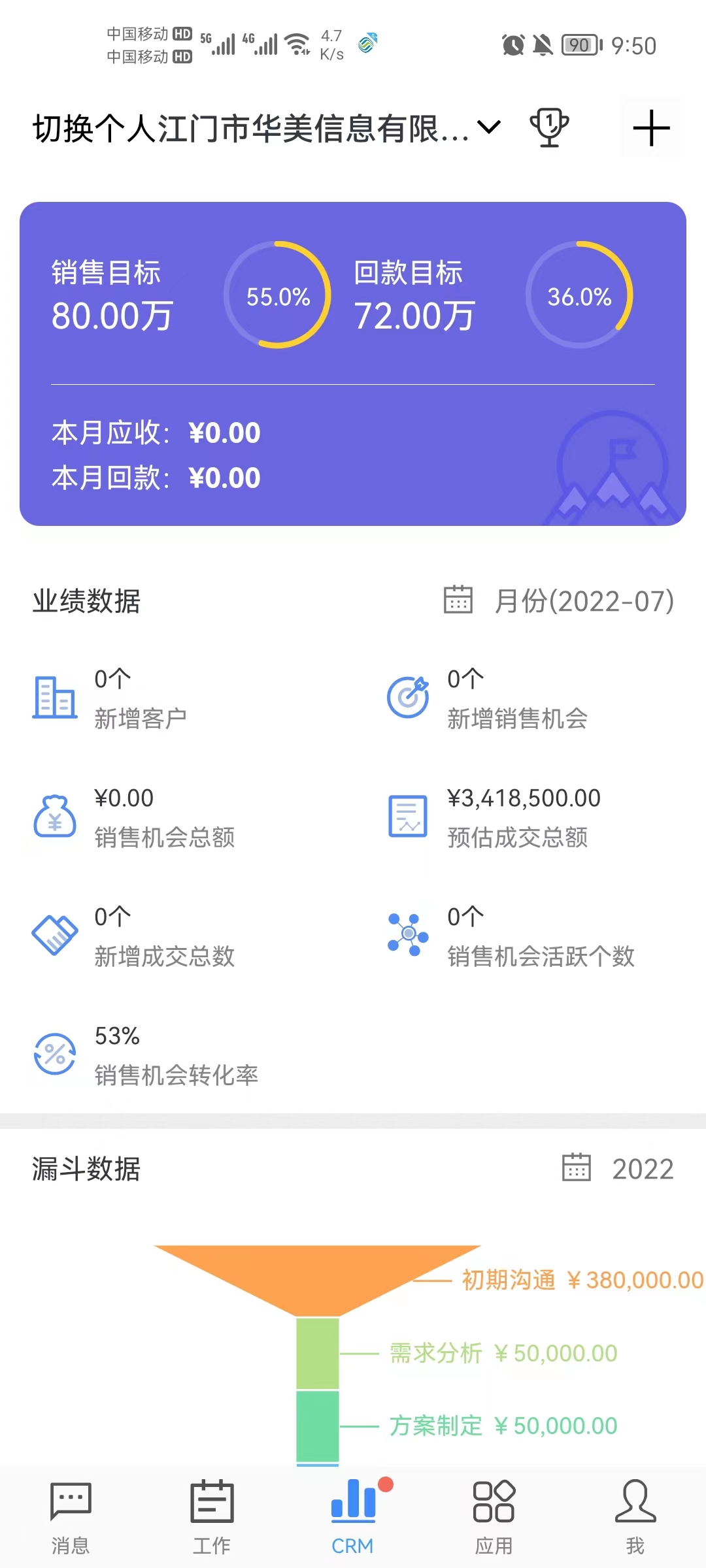Viewport: 706px width, 1568px height.
Task: Open 新增成交总数 statistics
Action: pos(135,936)
